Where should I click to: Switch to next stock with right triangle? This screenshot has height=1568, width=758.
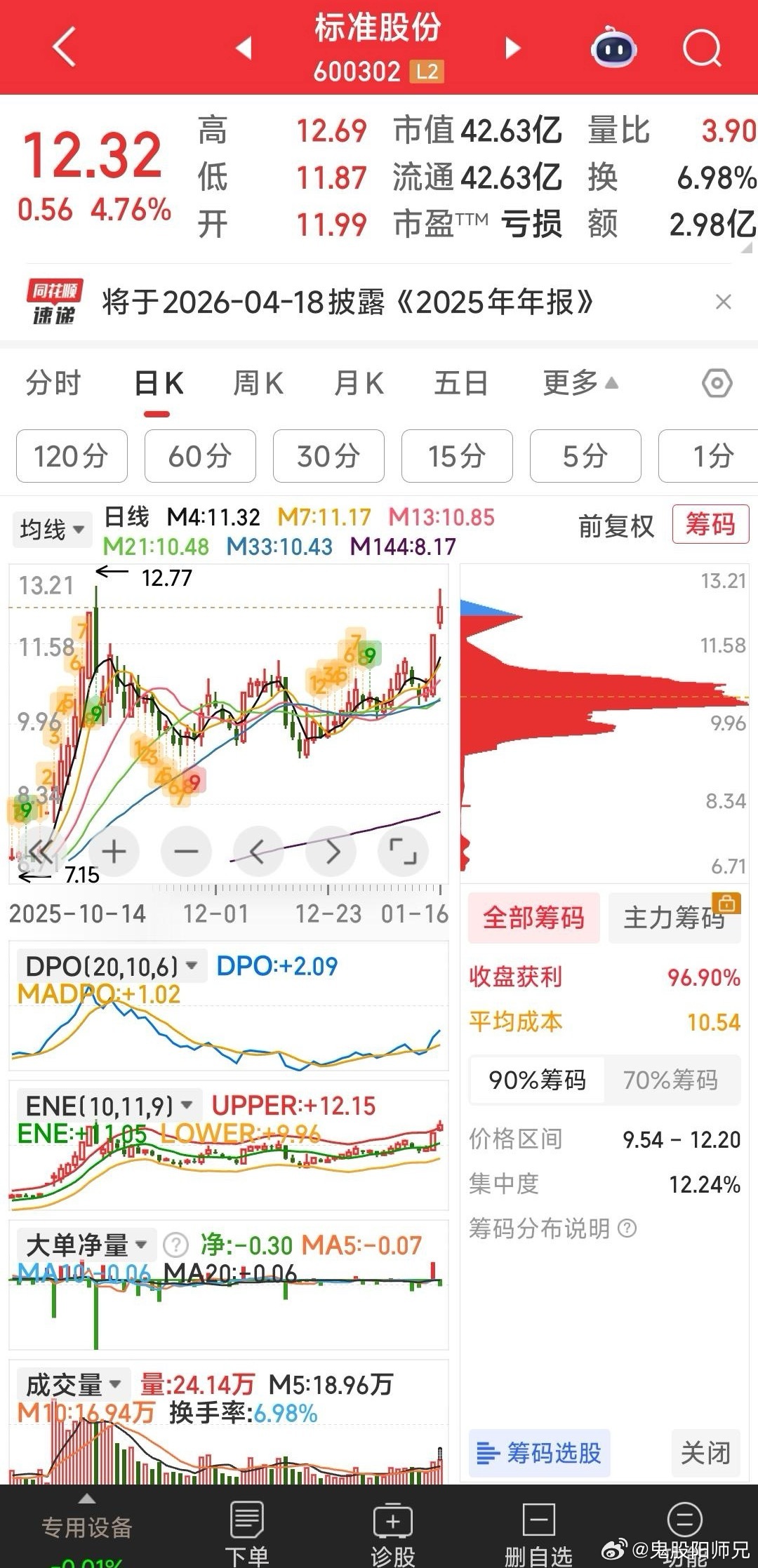click(x=513, y=48)
